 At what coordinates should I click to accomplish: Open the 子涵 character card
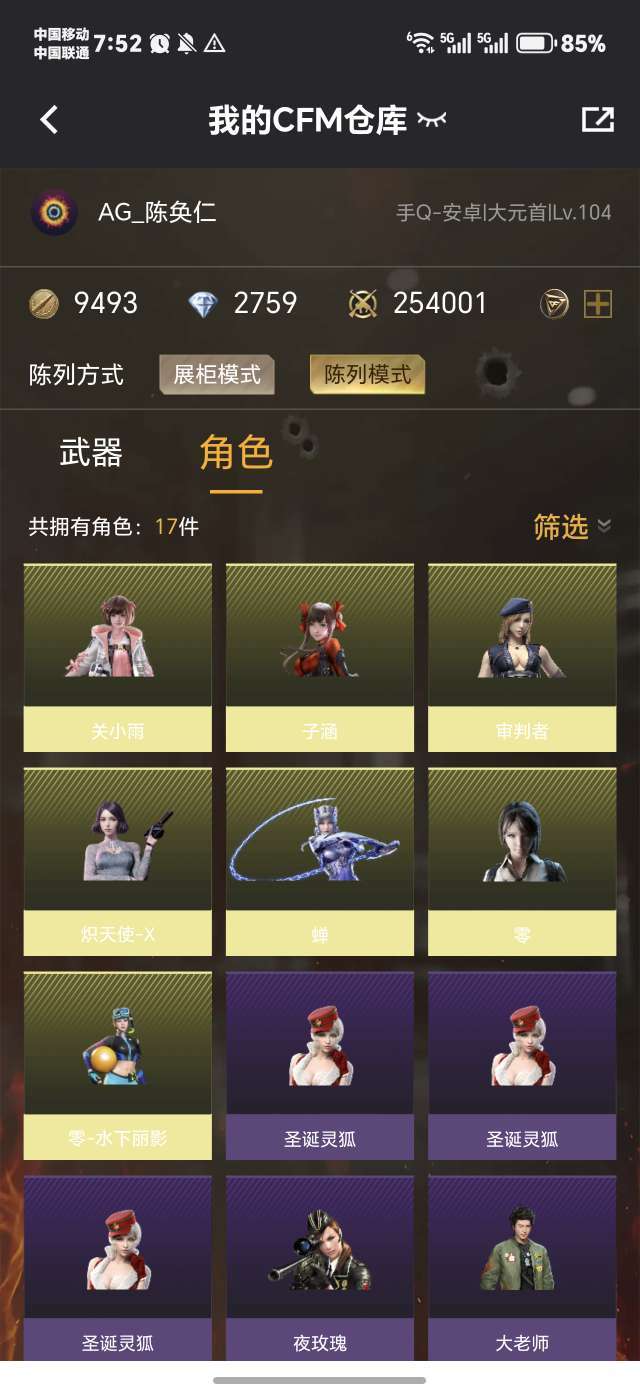pos(320,658)
